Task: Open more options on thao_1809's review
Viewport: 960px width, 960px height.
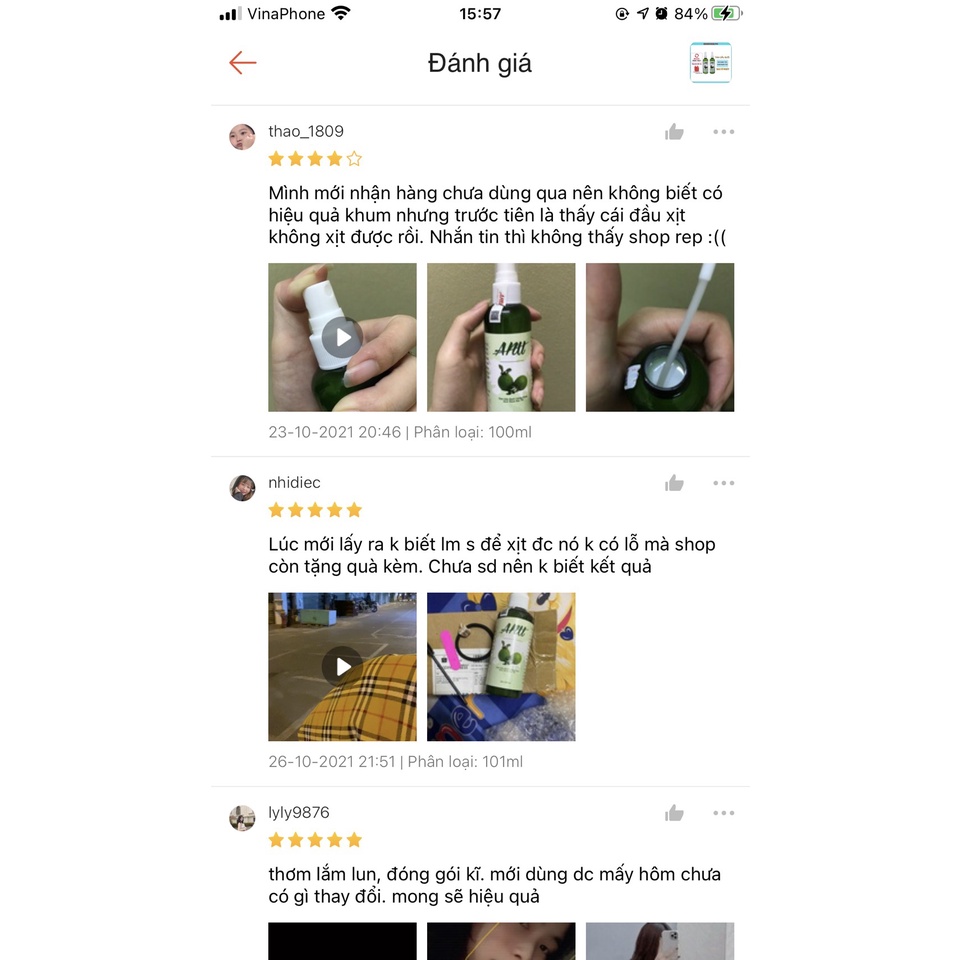Action: coord(723,132)
